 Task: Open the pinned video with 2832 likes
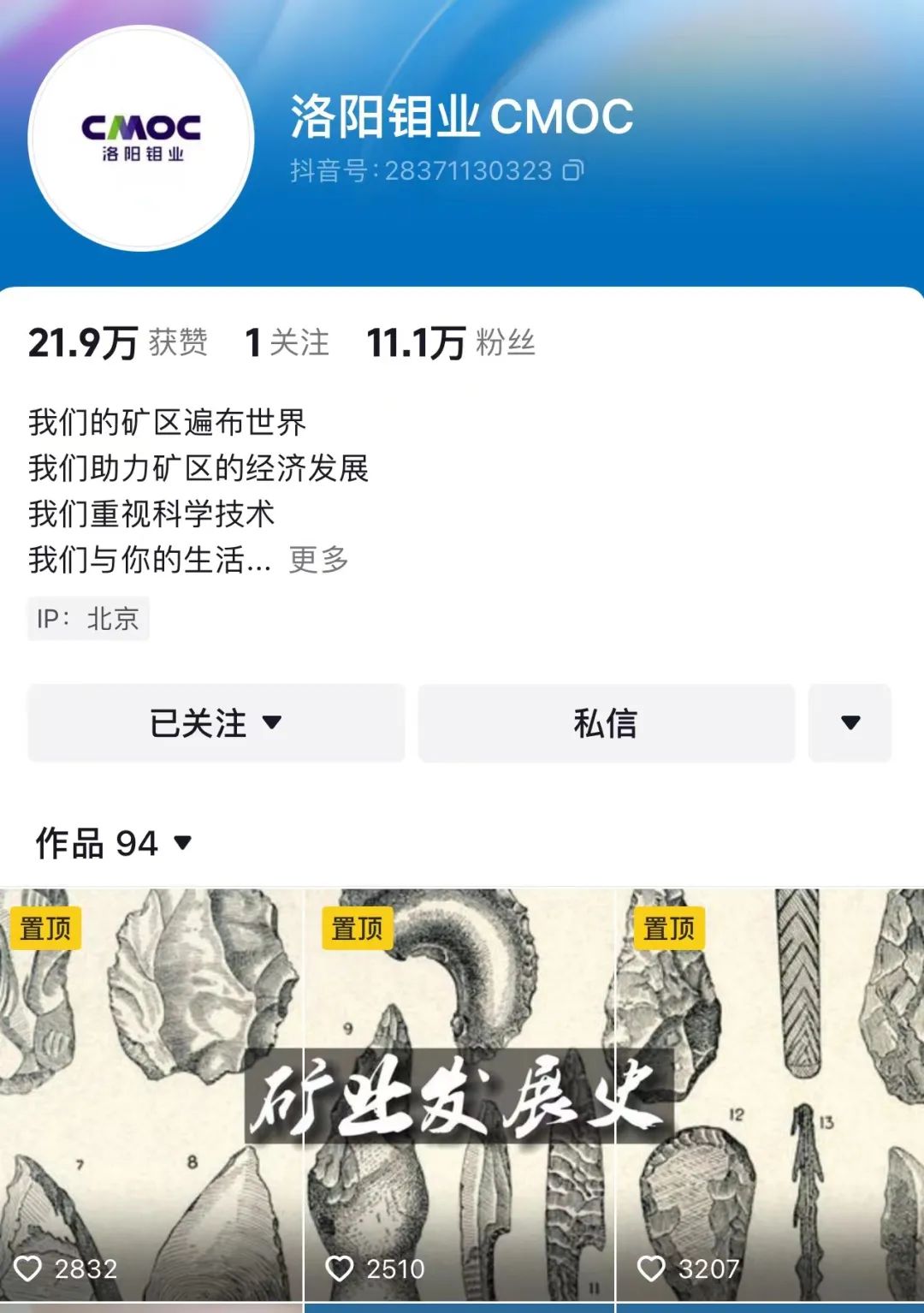pos(151,1096)
